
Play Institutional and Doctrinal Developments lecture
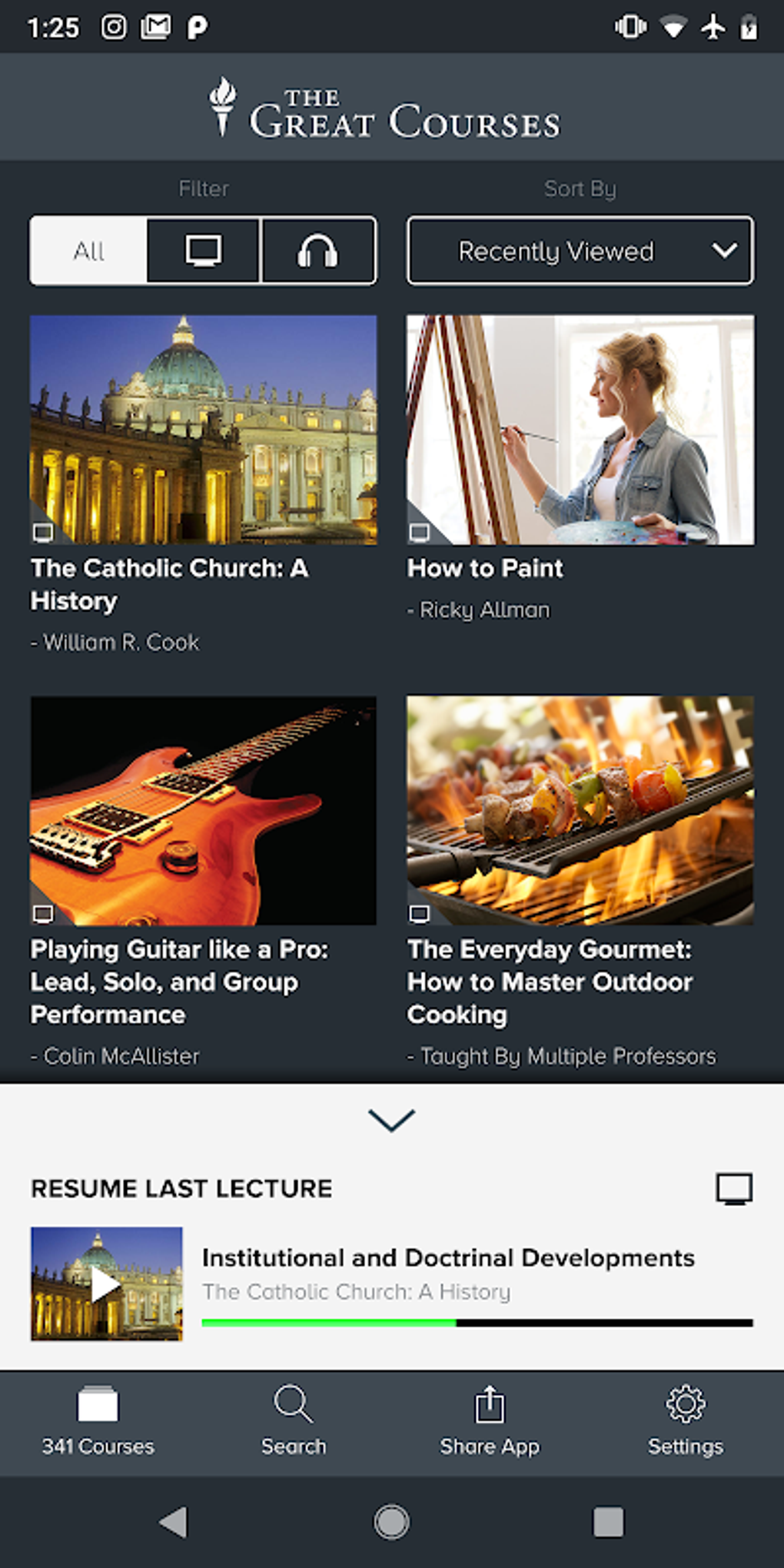pos(107,1284)
